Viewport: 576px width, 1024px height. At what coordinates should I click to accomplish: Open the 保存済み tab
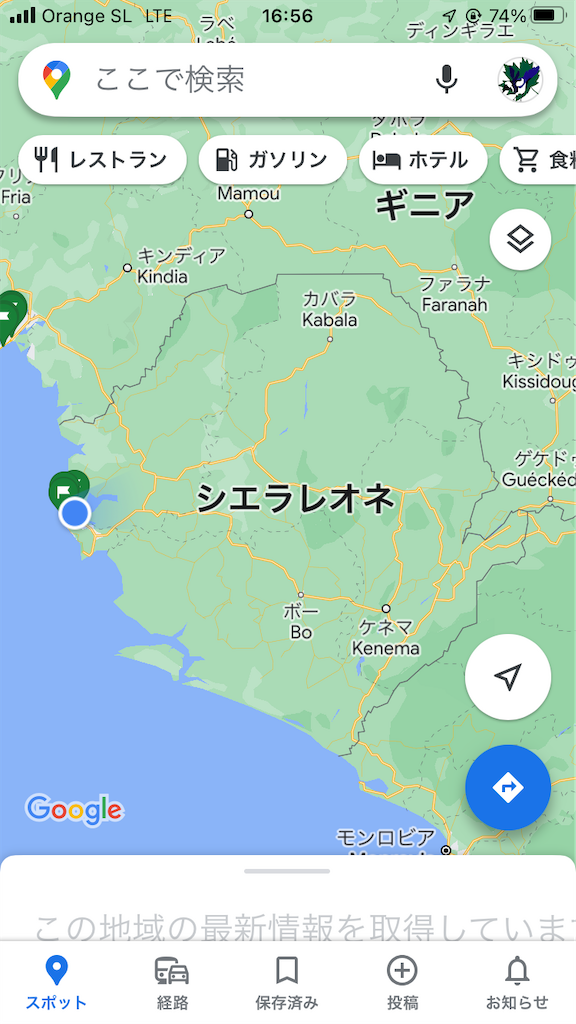pyautogui.click(x=287, y=983)
